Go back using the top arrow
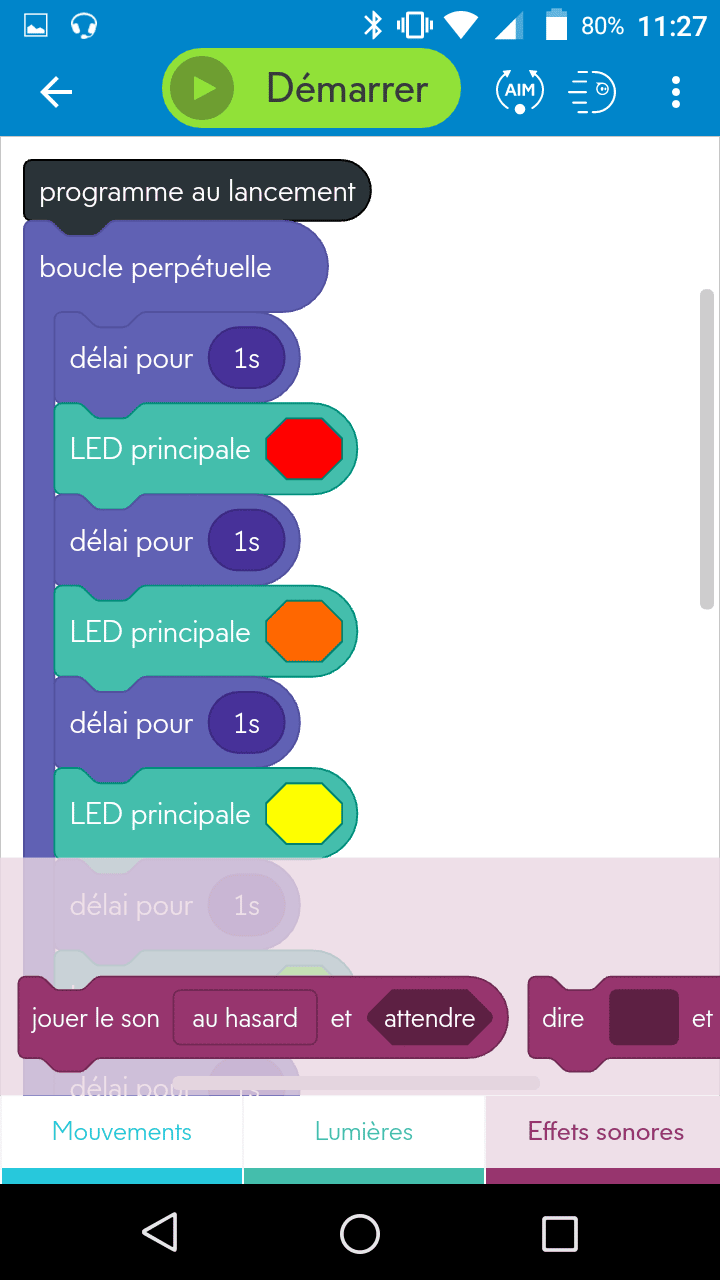720x1280 pixels. 56,92
